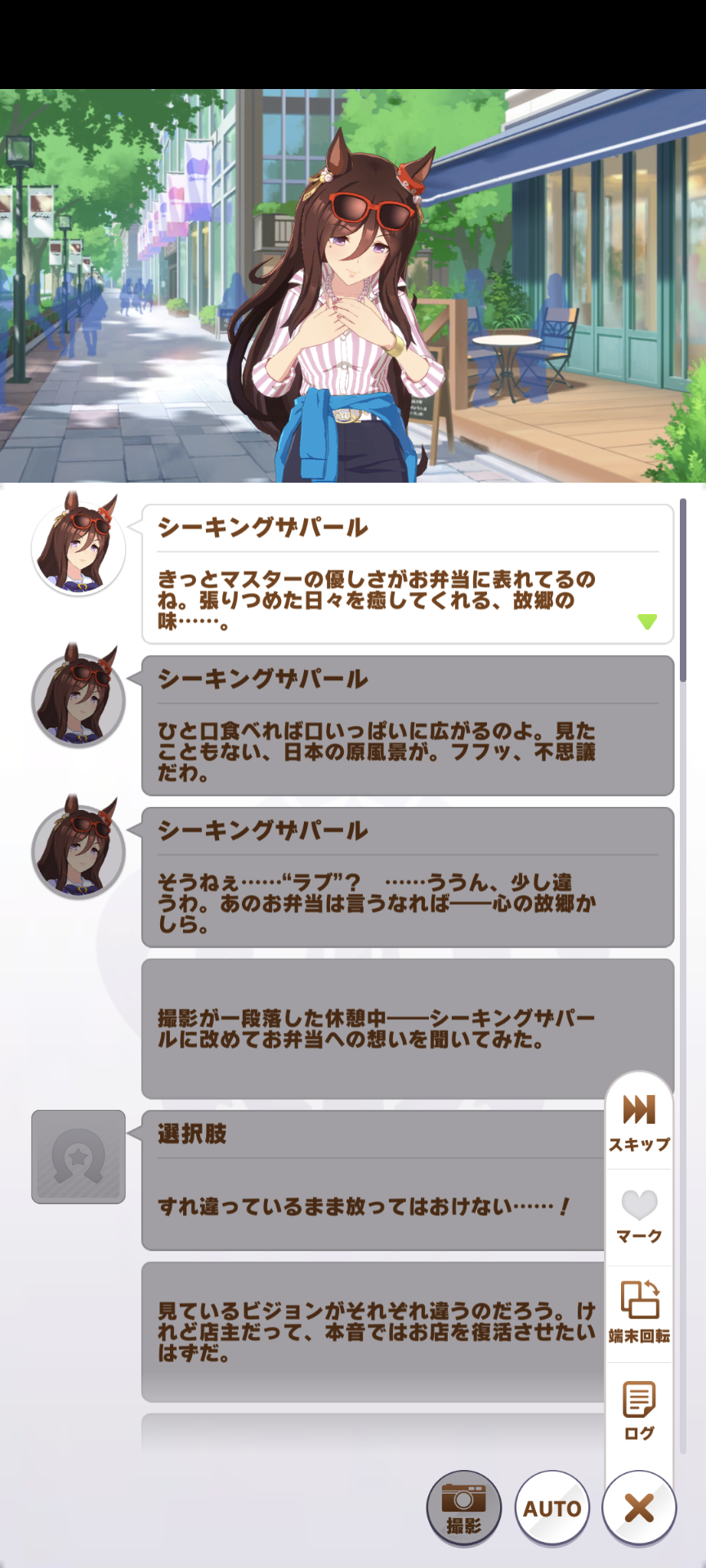Take a screenshot with 撮影 button
706x1568 pixels.
tap(463, 1508)
